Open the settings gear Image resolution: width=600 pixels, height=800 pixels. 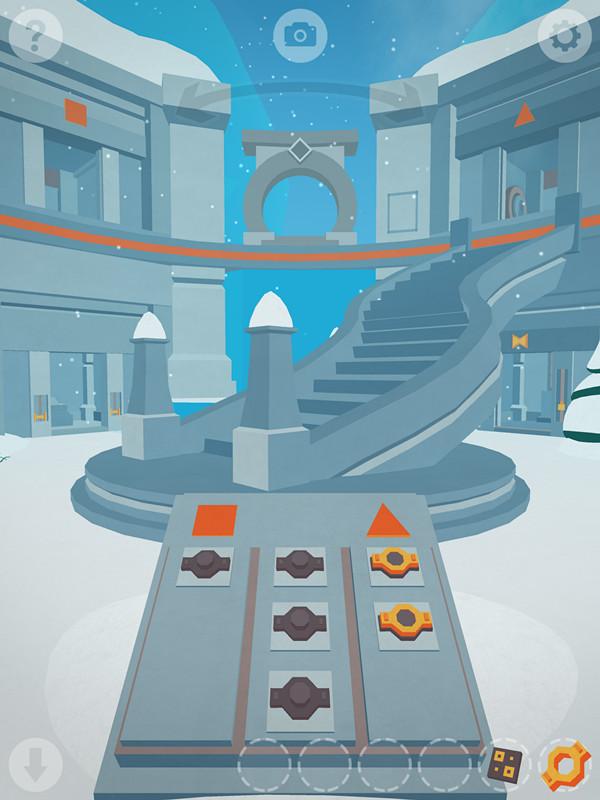[564, 36]
